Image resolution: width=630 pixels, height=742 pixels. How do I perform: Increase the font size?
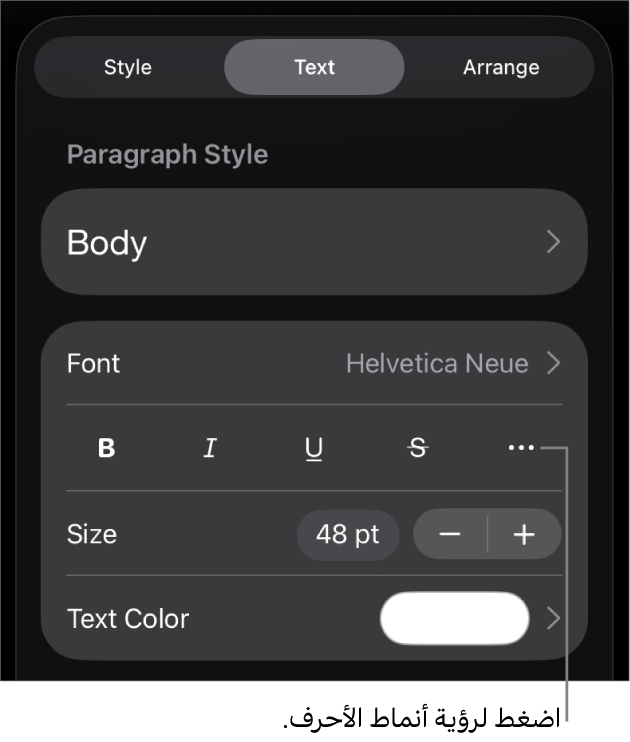(x=524, y=535)
